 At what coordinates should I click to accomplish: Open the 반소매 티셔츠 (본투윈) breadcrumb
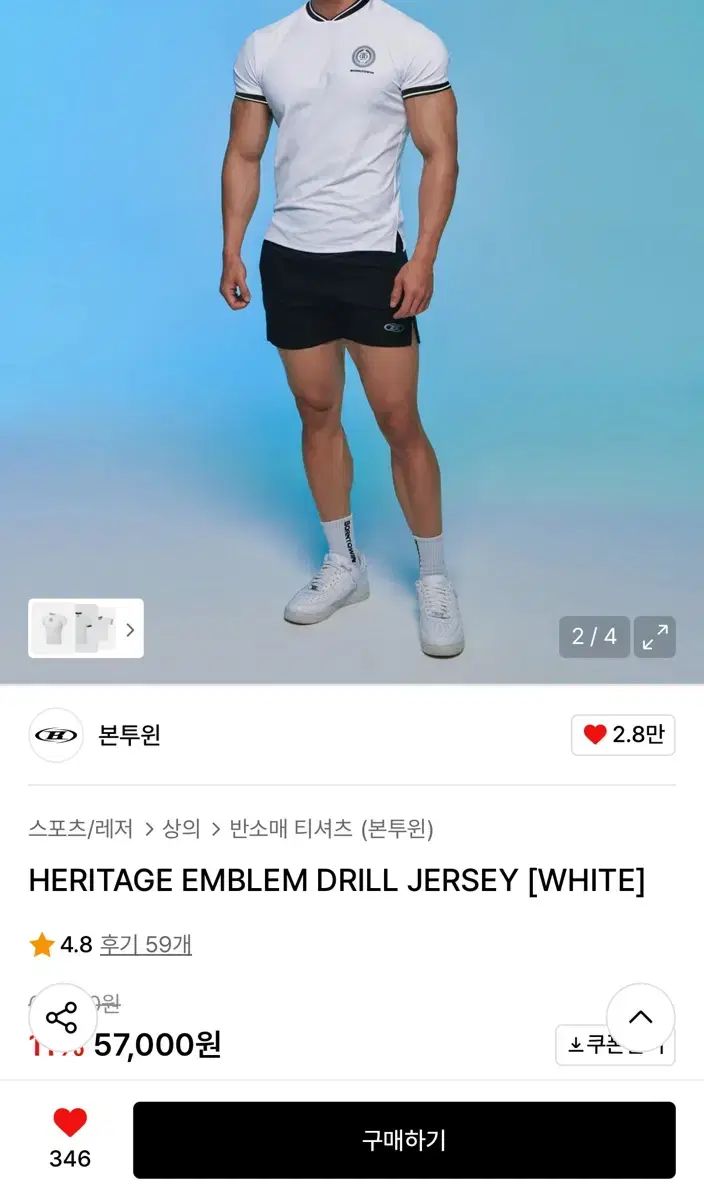(x=331, y=828)
